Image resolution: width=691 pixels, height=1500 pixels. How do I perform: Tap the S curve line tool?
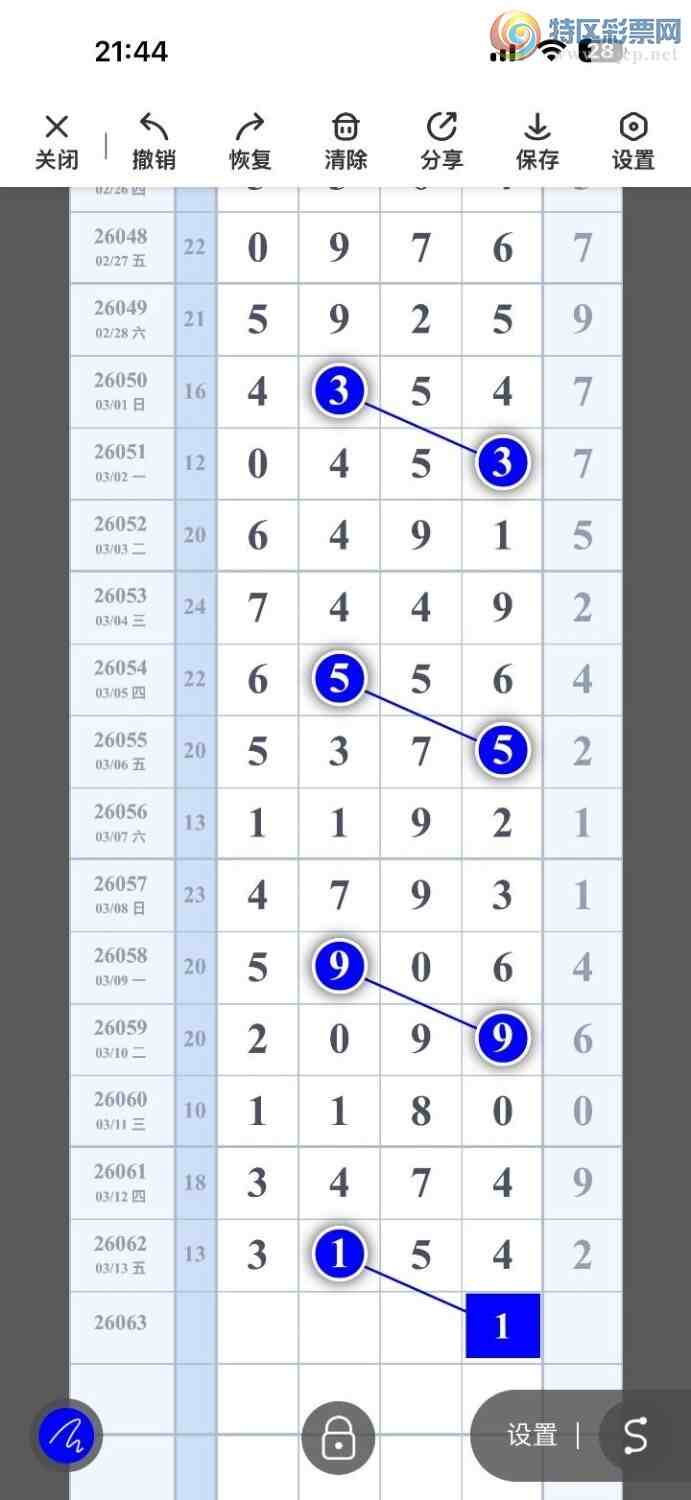coord(636,1436)
